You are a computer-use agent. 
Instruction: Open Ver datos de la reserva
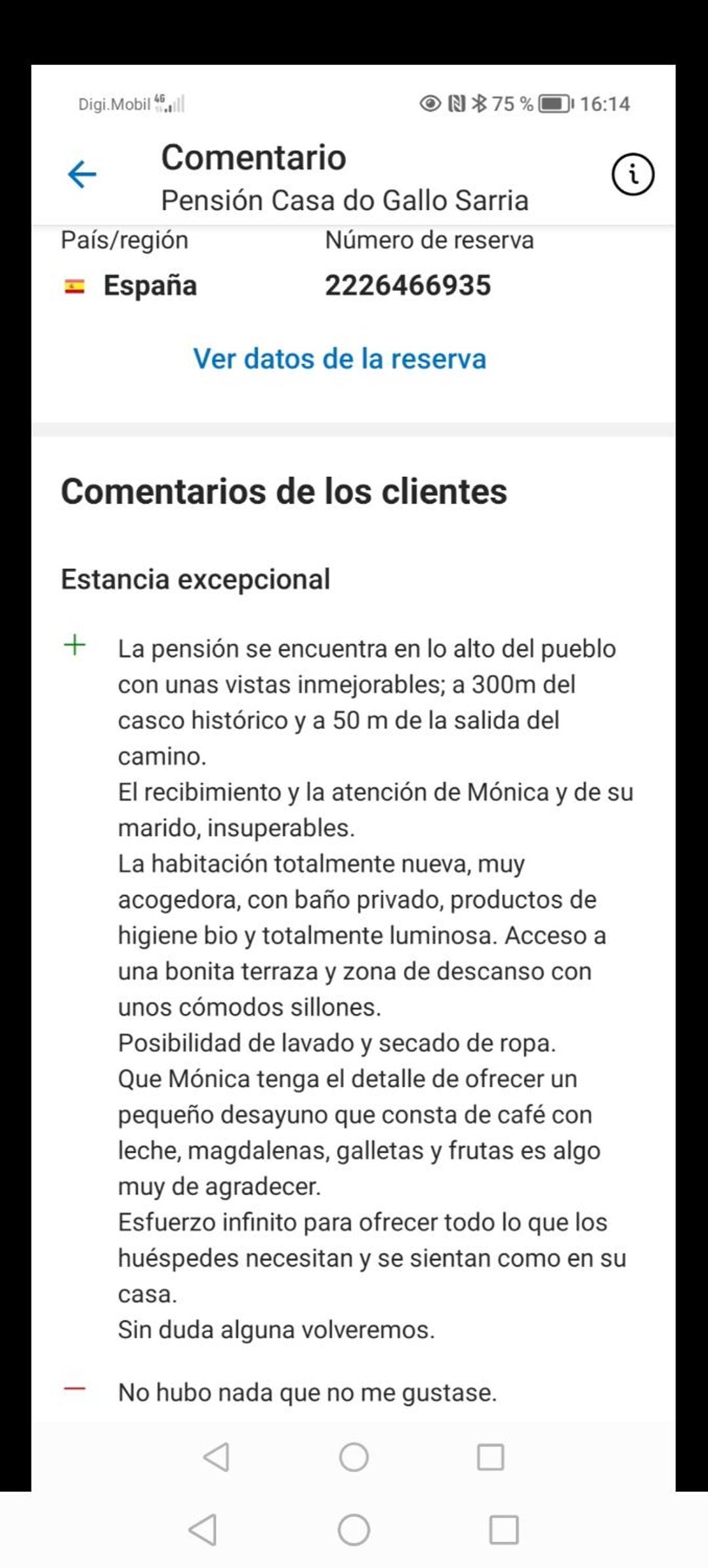click(x=339, y=359)
